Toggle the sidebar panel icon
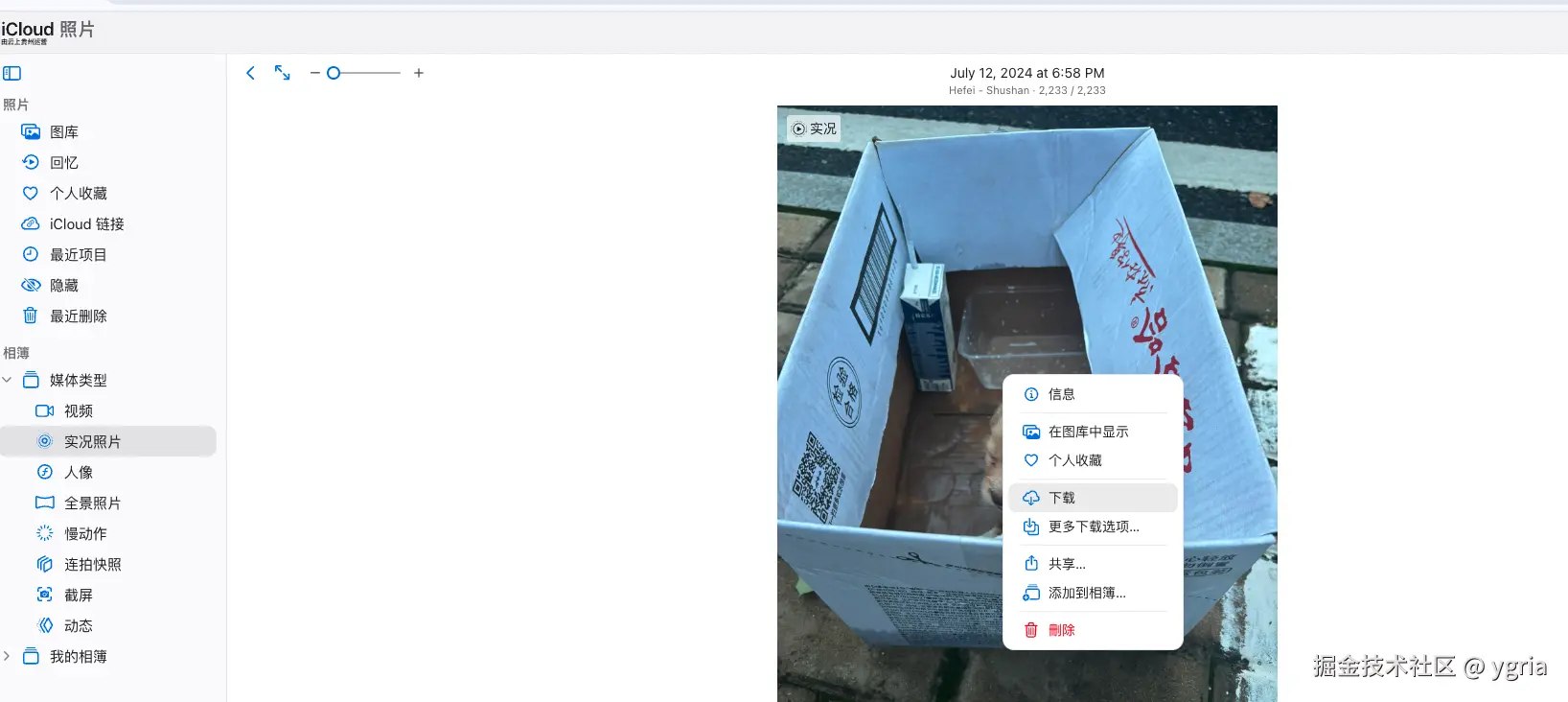This screenshot has height=702, width=1568. coord(12,73)
